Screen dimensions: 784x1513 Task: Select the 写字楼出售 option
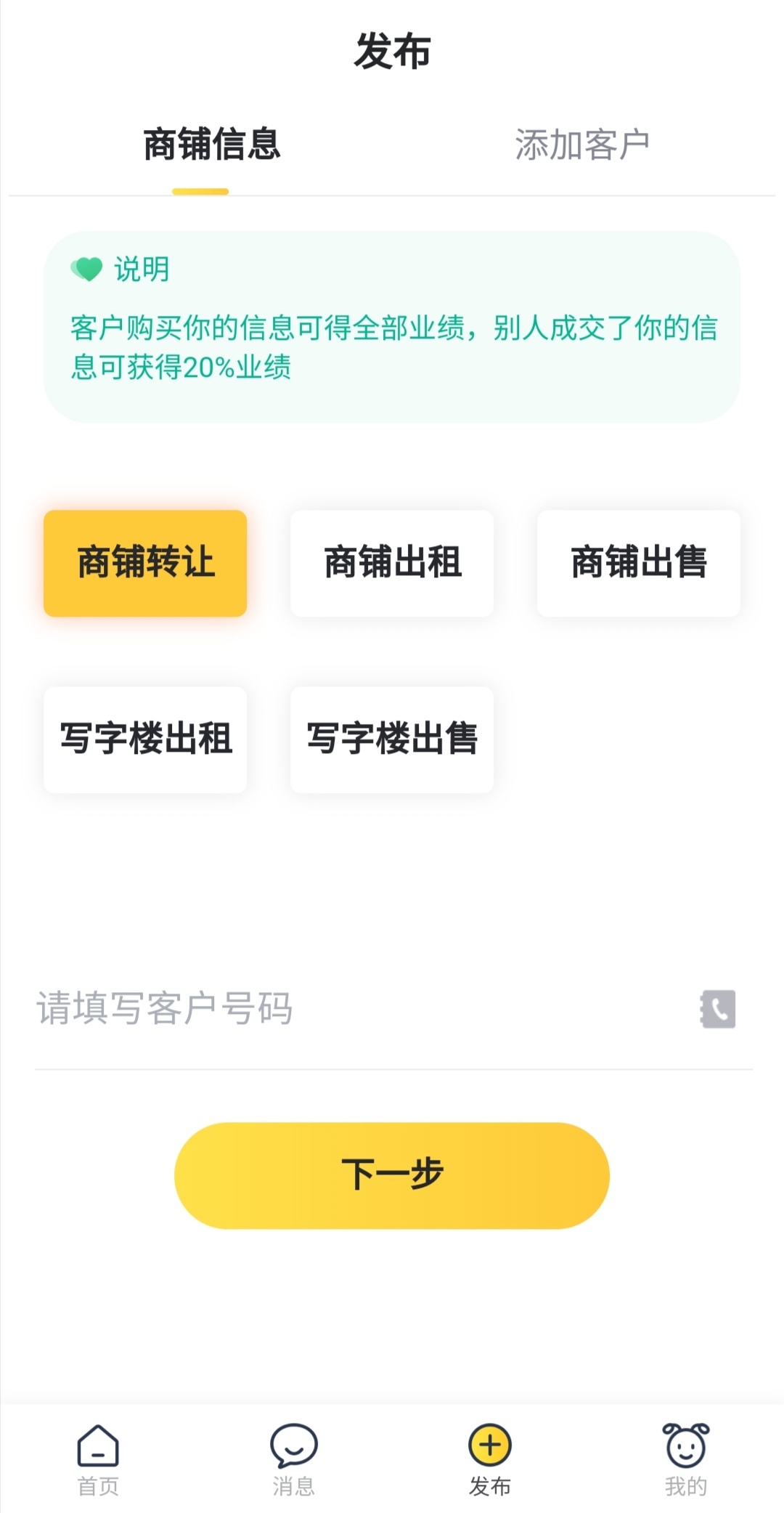392,739
